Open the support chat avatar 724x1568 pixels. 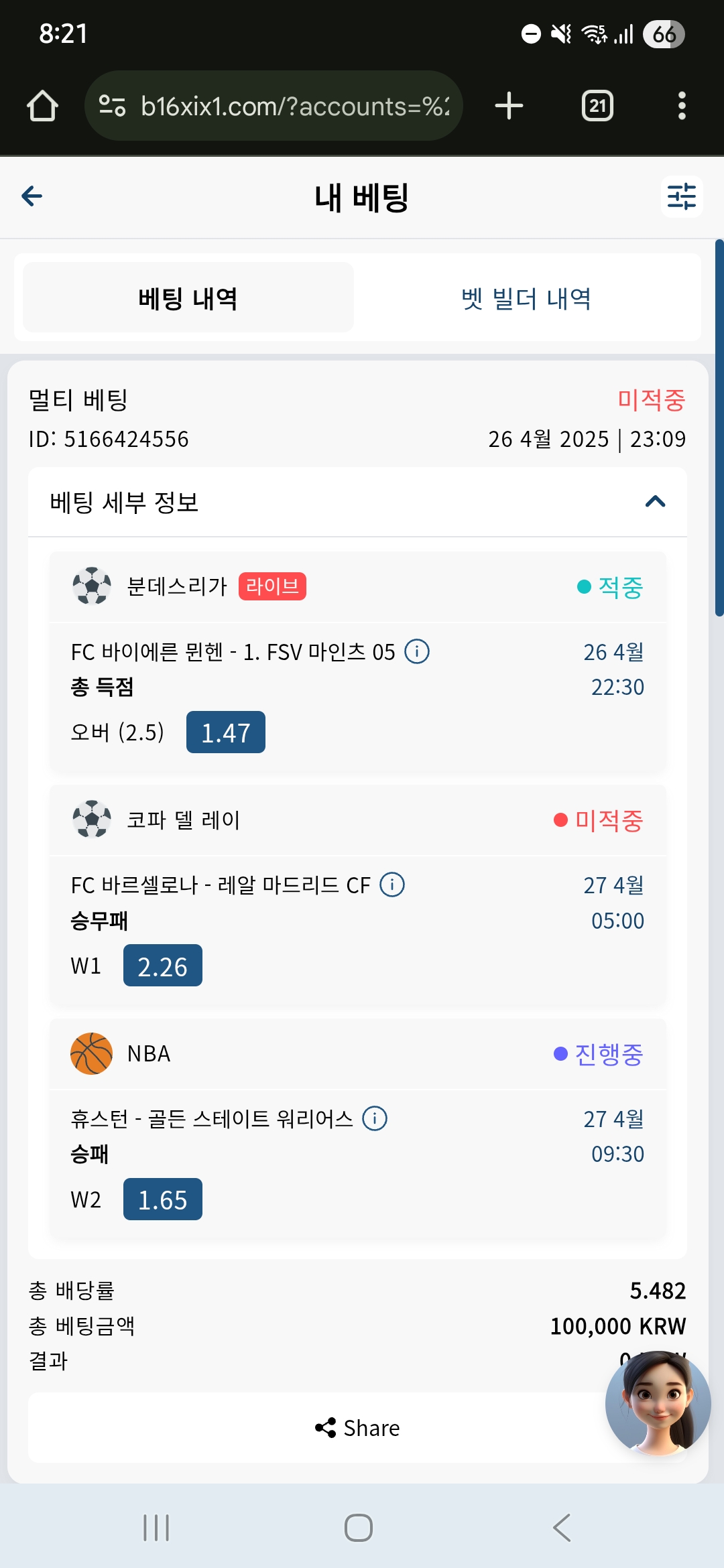tap(658, 1404)
